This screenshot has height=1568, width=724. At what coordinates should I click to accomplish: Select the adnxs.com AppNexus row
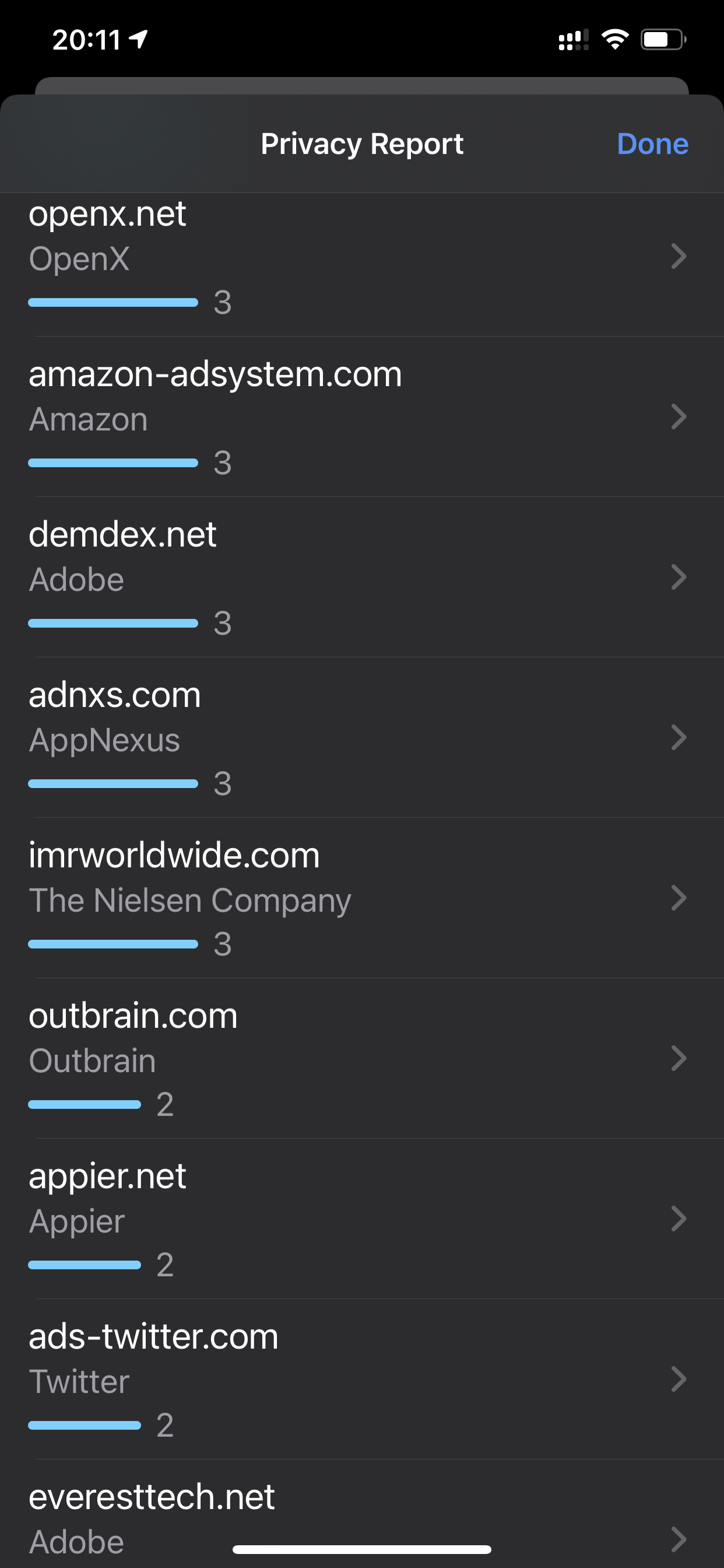click(361, 738)
